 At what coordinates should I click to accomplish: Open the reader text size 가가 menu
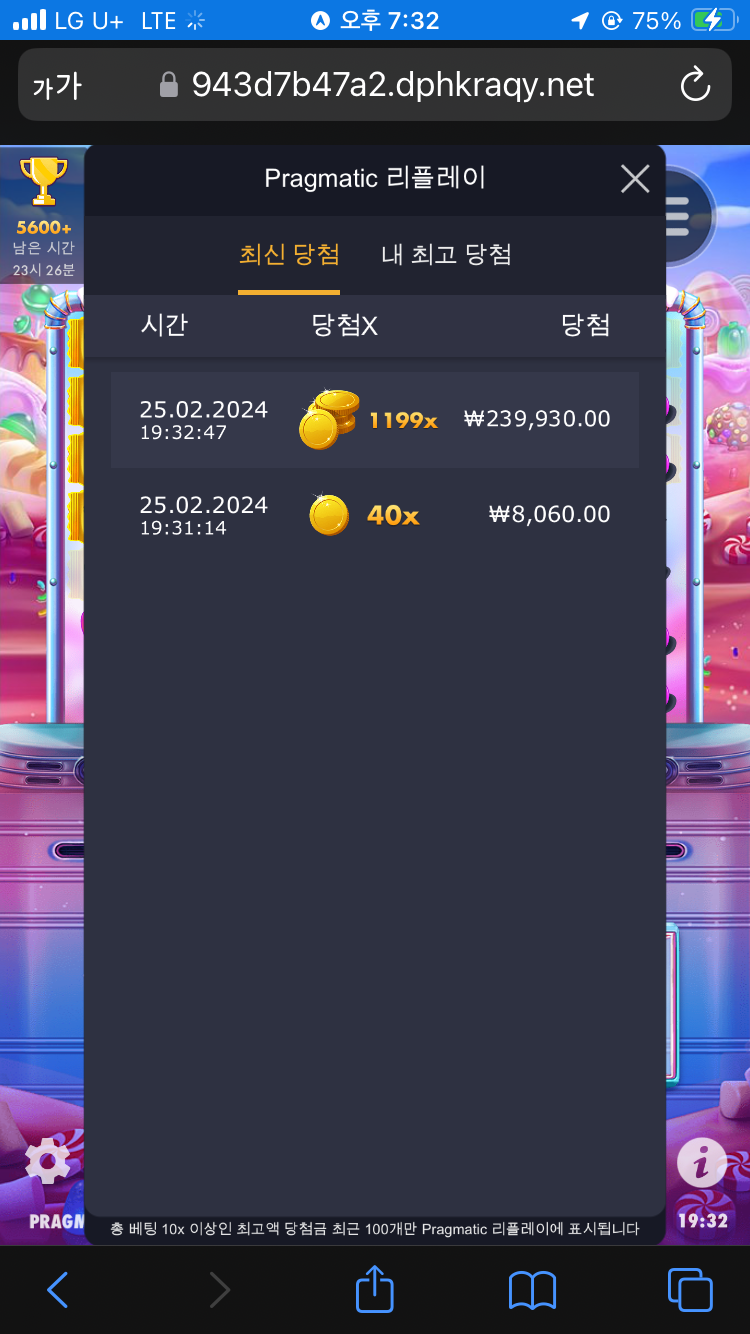pos(57,86)
